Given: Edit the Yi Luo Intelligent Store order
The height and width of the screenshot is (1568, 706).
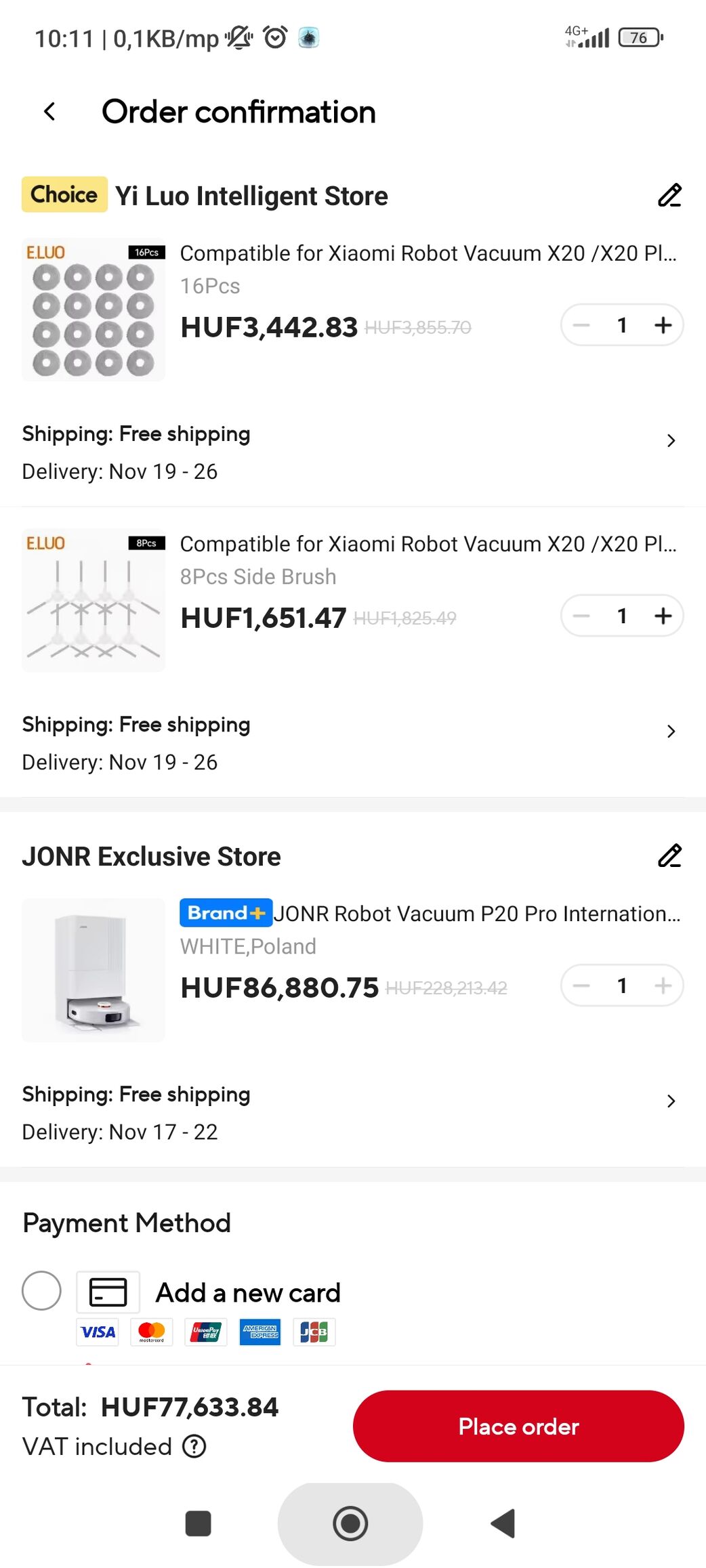Looking at the screenshot, I should tap(669, 196).
